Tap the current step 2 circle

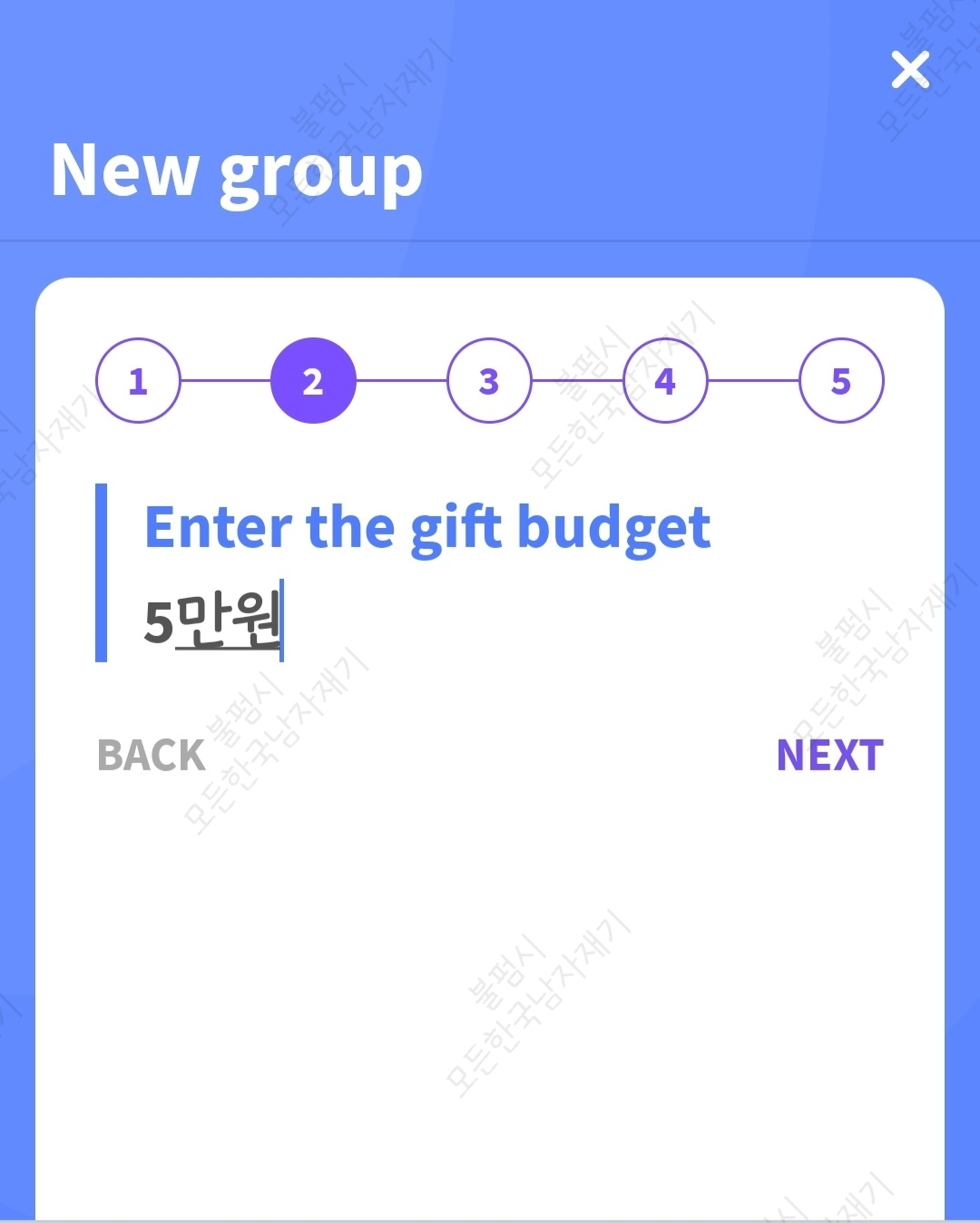(313, 381)
